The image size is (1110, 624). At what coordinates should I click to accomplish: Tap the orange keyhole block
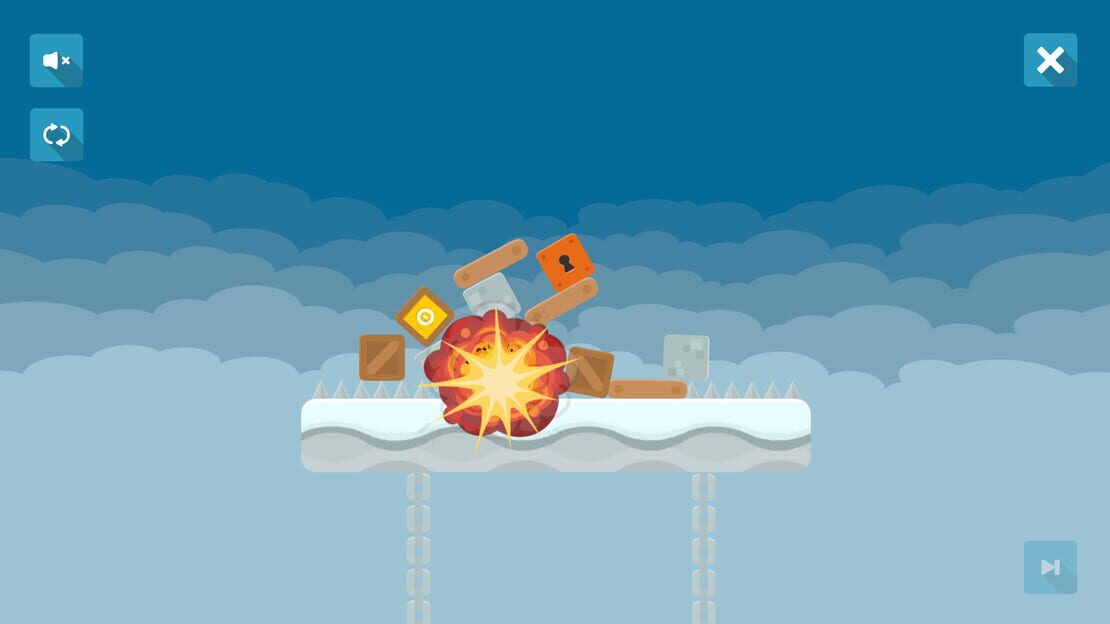566,263
